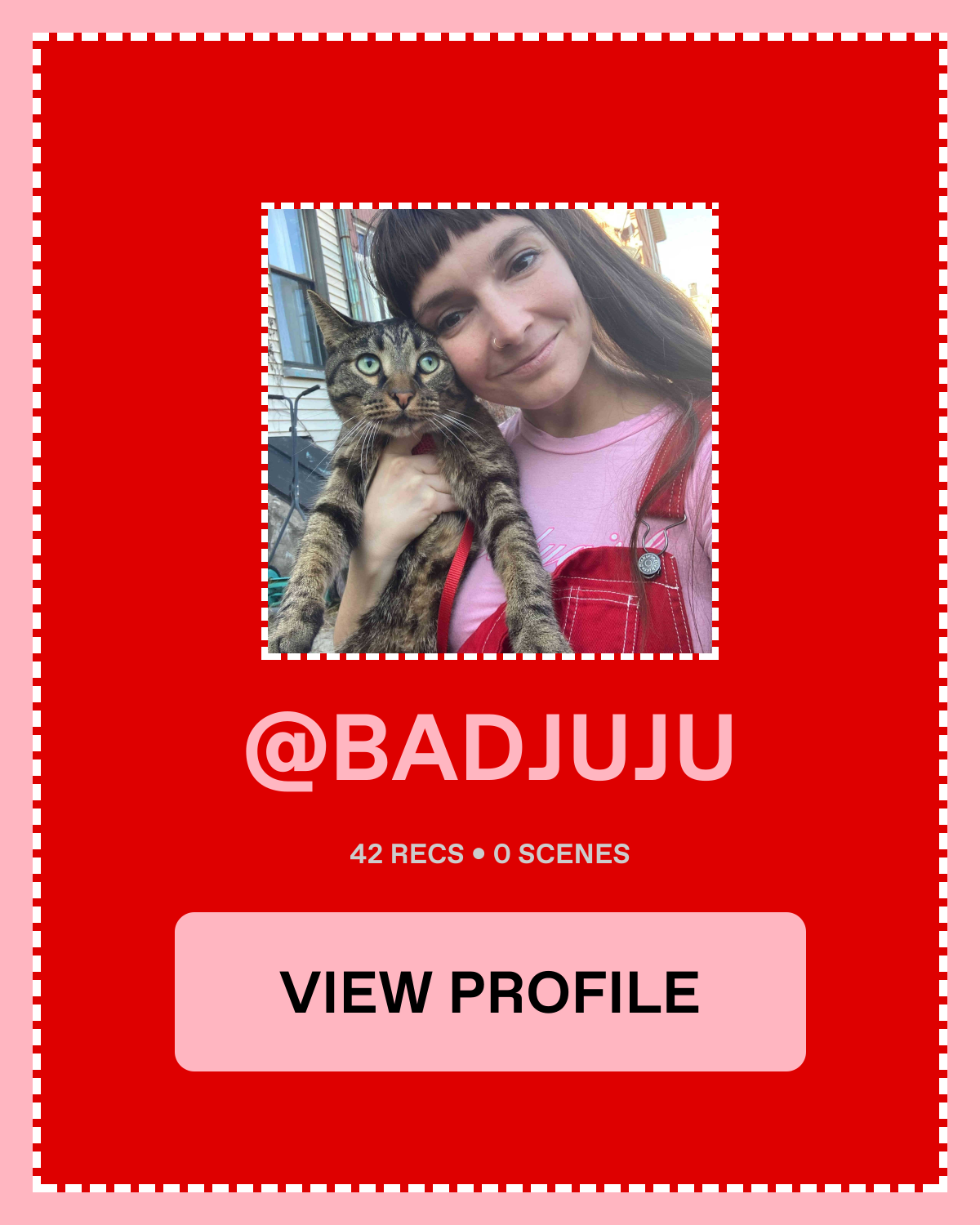Open @BADJUJU's profile photo
This screenshot has height=1225, width=980.
[490, 431]
